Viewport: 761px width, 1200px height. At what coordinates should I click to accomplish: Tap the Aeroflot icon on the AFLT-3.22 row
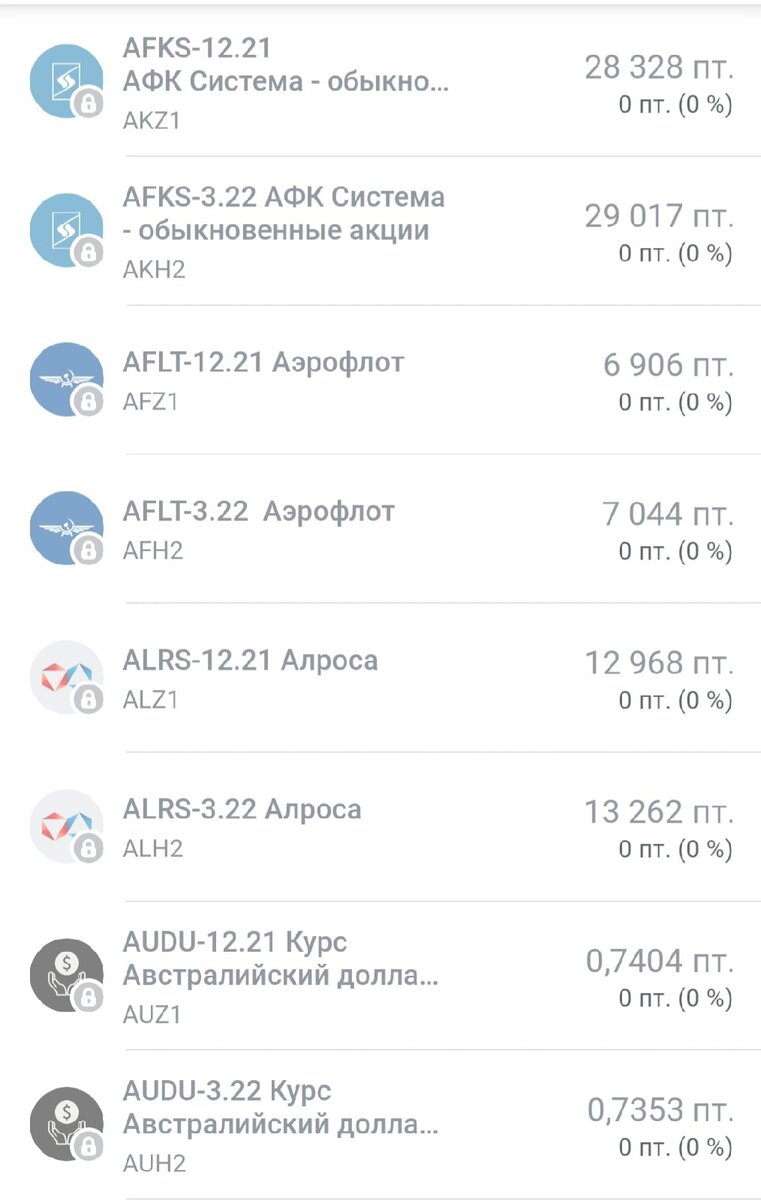[67, 525]
